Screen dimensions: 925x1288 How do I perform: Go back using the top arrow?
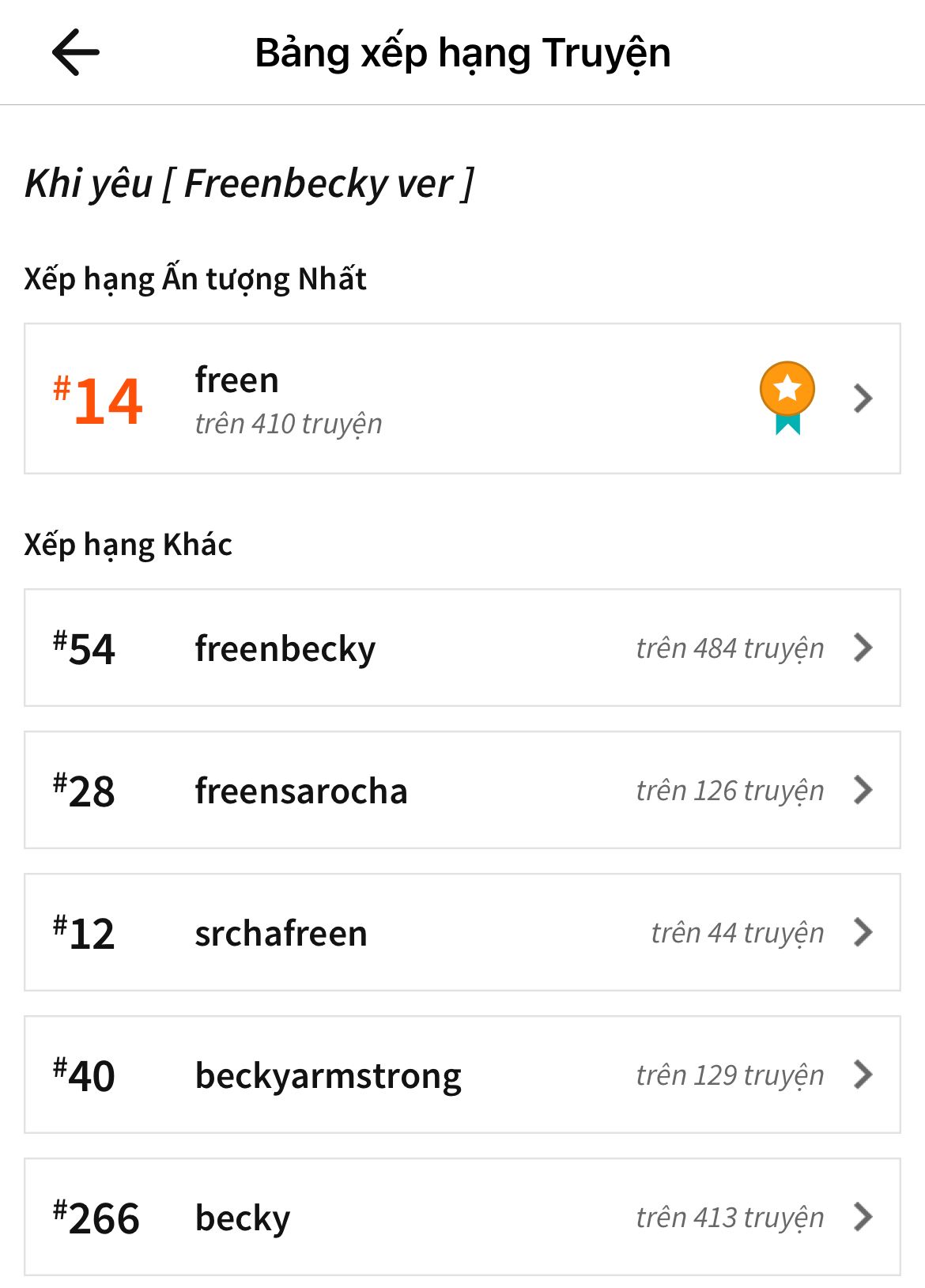[76, 52]
